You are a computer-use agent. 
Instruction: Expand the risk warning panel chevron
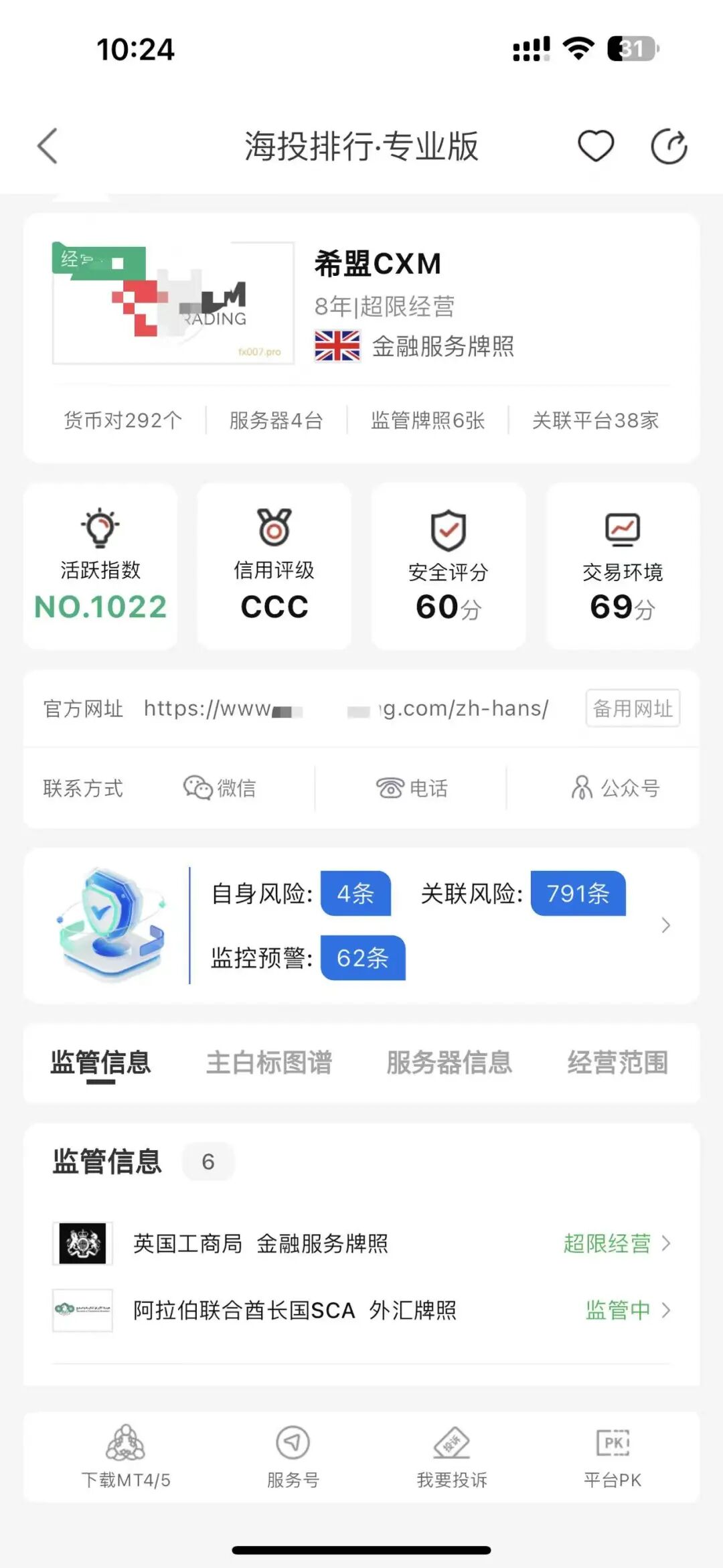pyautogui.click(x=666, y=925)
